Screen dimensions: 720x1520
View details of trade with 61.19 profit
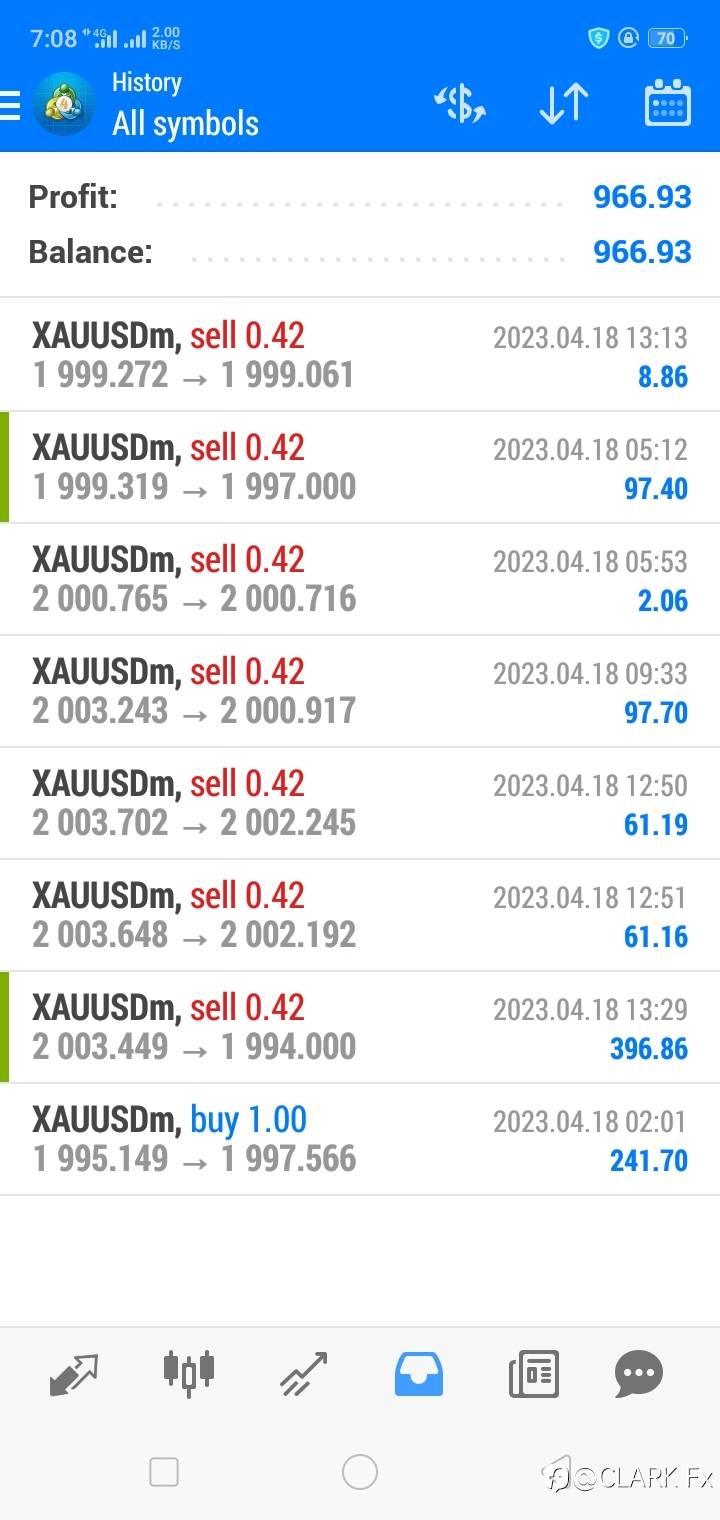[360, 803]
